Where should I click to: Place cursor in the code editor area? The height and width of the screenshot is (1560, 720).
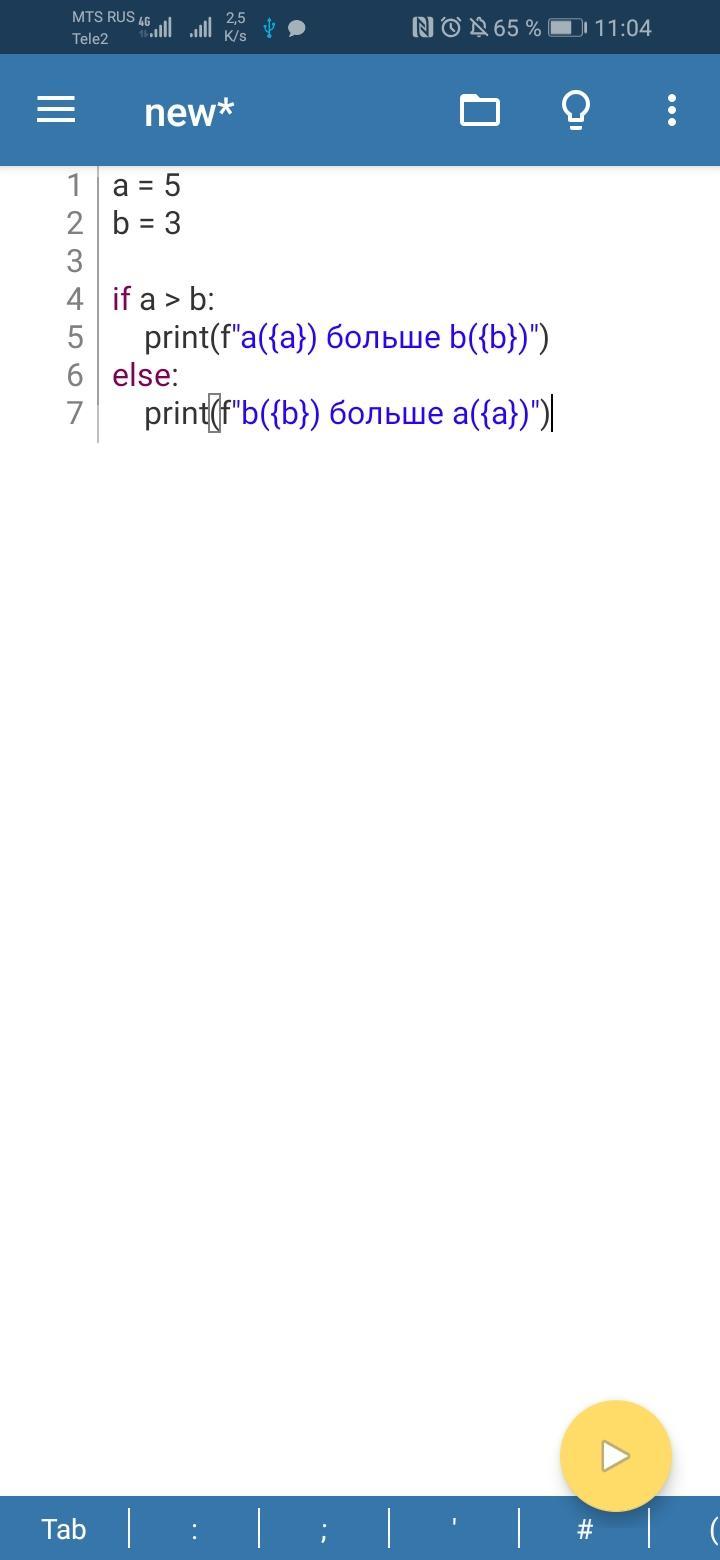pos(400,800)
